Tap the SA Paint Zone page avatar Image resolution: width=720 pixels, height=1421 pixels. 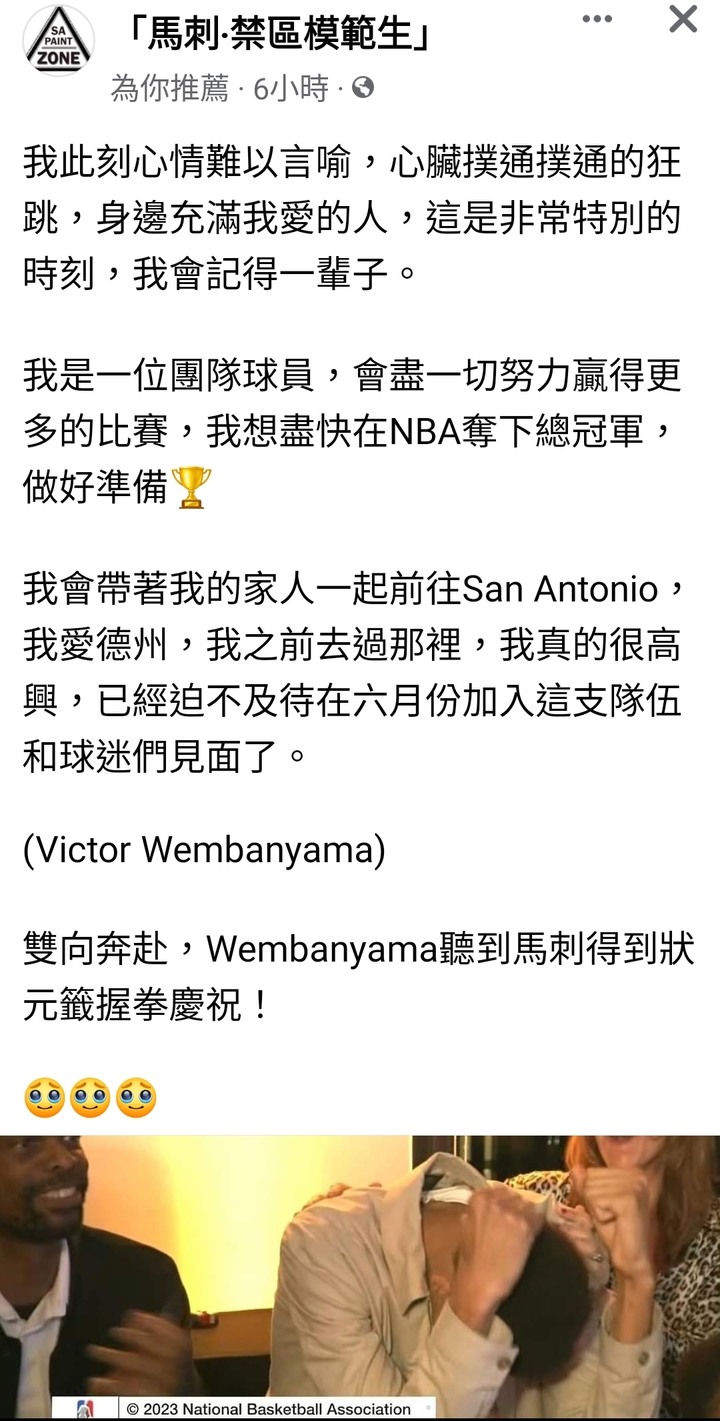tap(58, 42)
